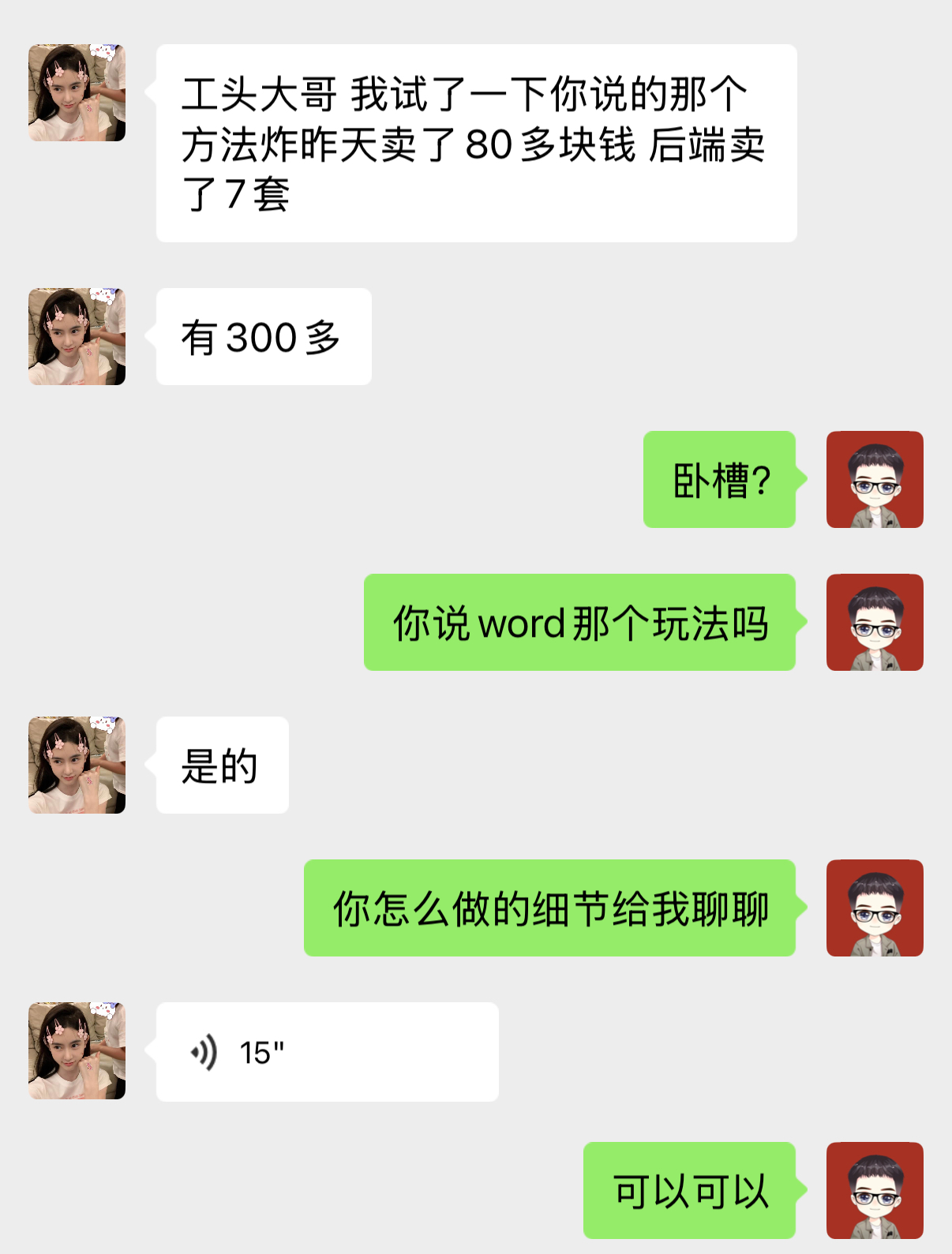
Task: Open your own avatar beside '卧槽?'
Action: (875, 480)
